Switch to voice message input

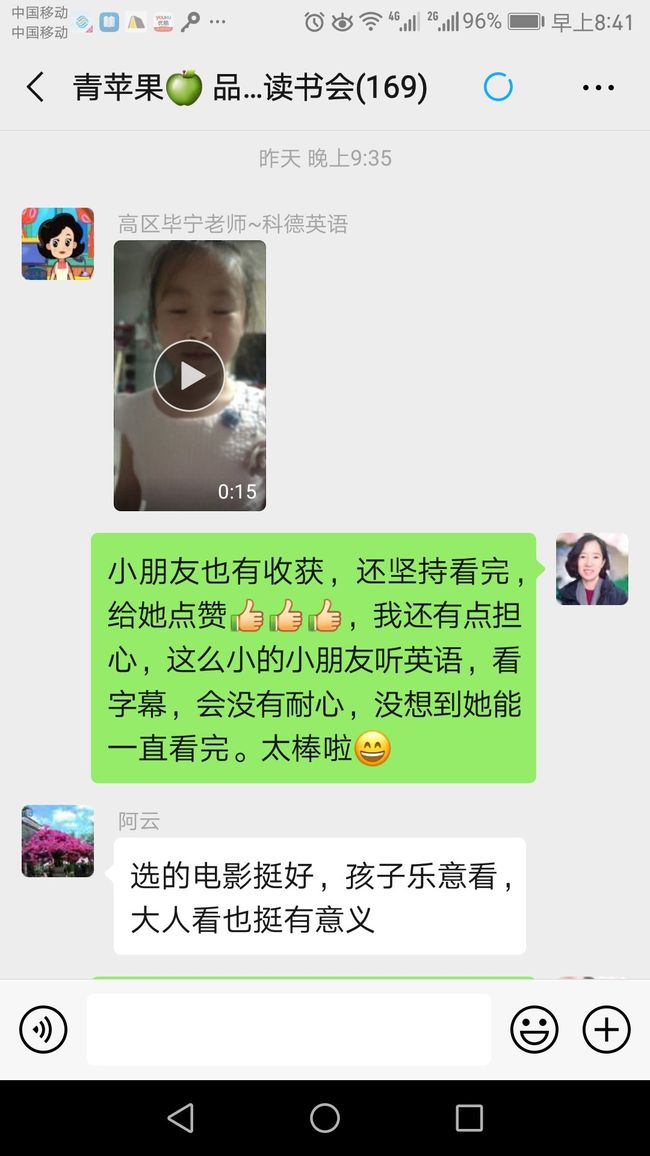pyautogui.click(x=43, y=1029)
